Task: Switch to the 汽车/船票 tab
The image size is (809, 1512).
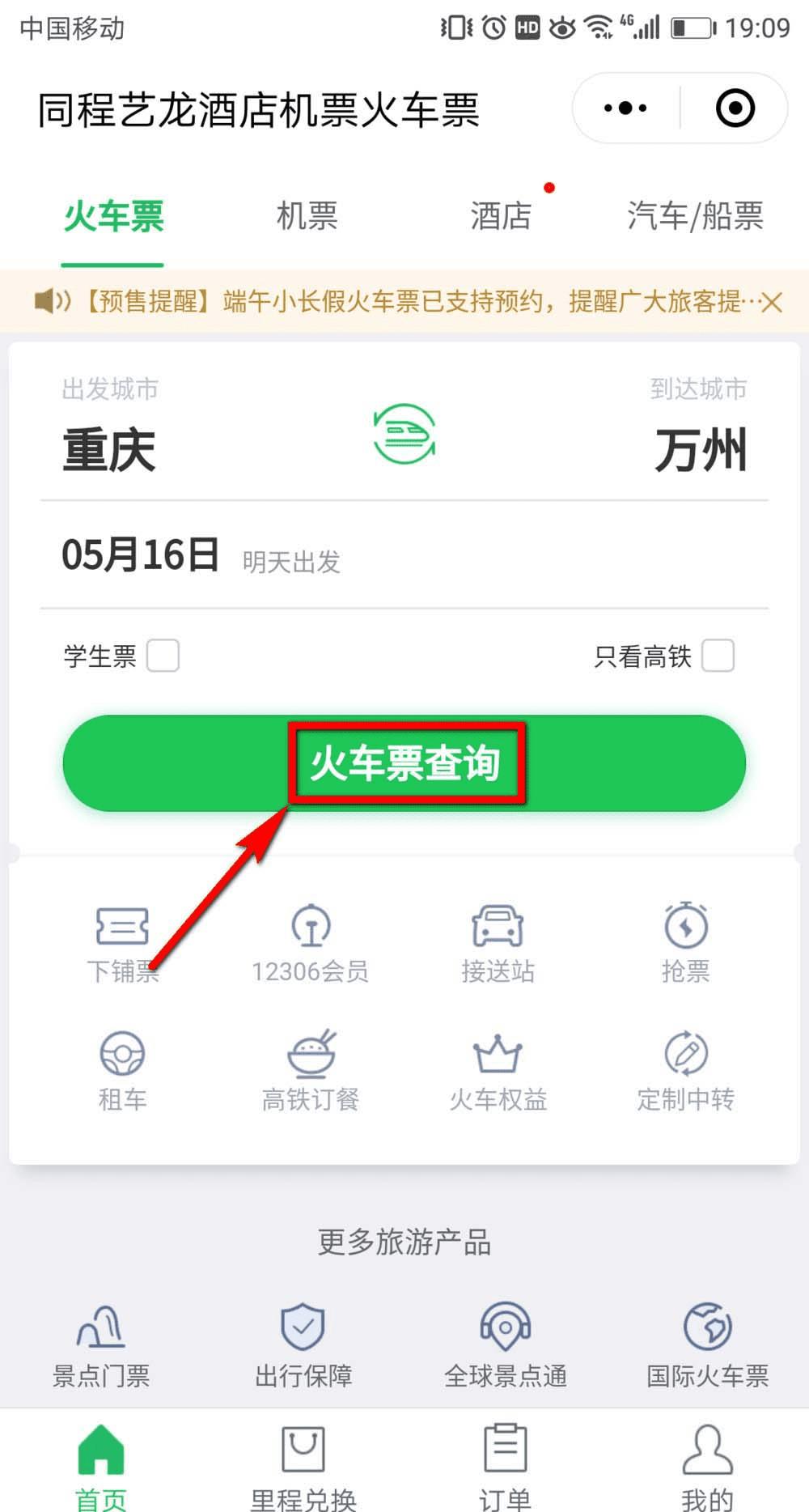Action: [695, 217]
